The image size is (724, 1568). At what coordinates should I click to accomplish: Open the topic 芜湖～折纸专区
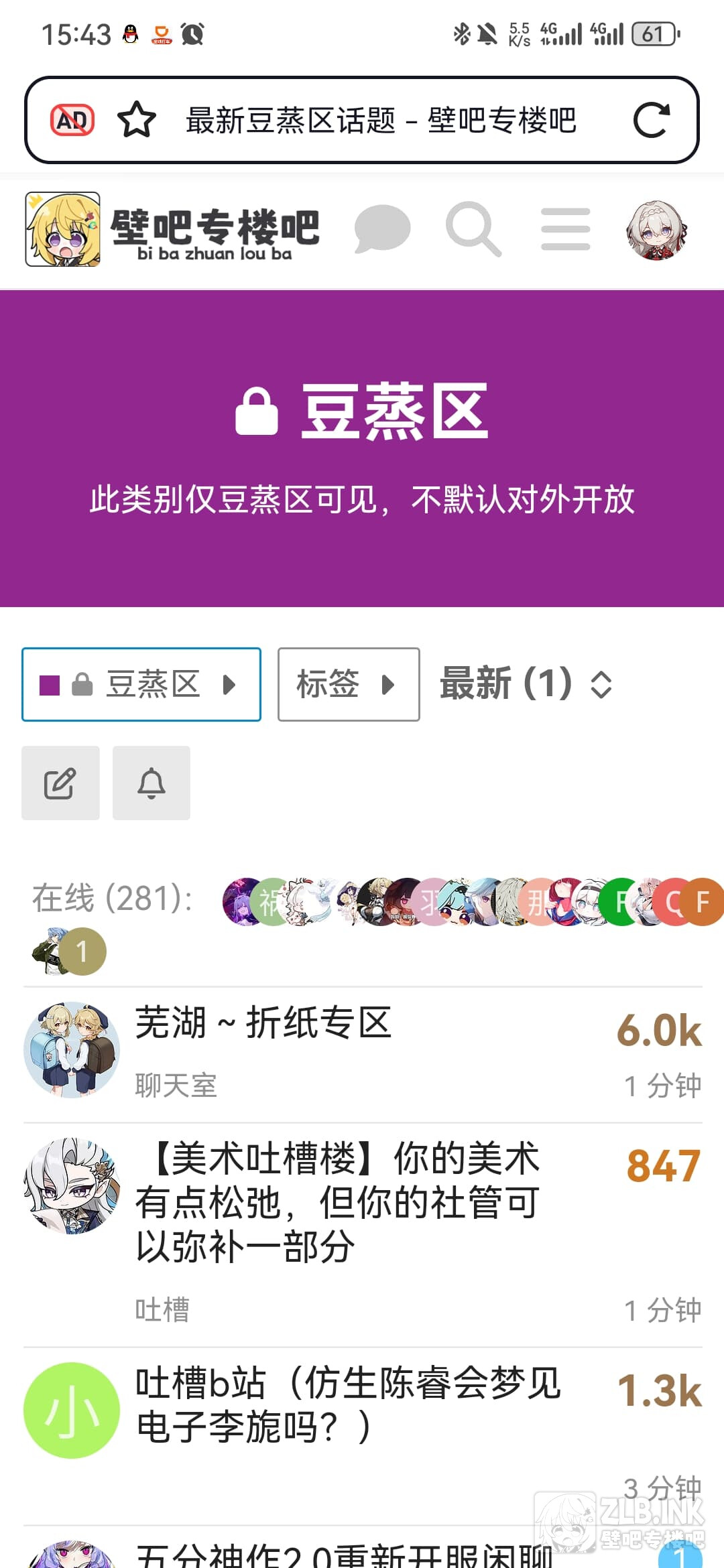coord(263,1023)
